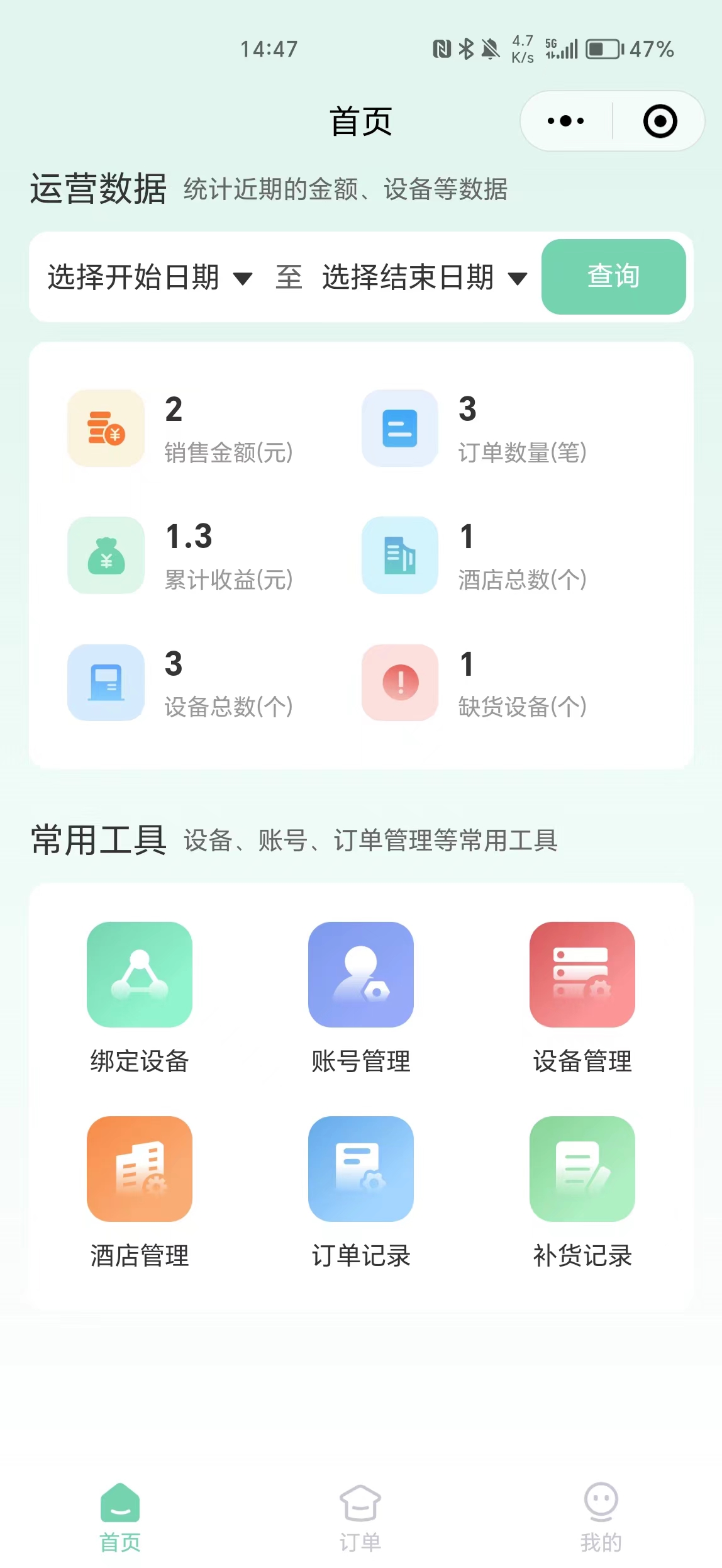The image size is (722, 1568).
Task: View 补货记录
Action: pyautogui.click(x=582, y=1193)
